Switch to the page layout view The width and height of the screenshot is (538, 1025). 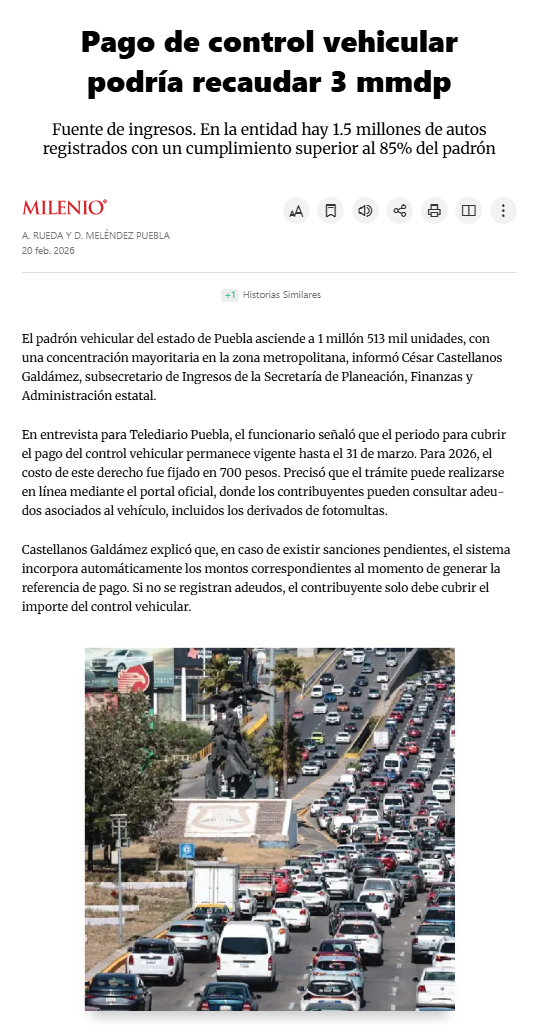tap(469, 210)
